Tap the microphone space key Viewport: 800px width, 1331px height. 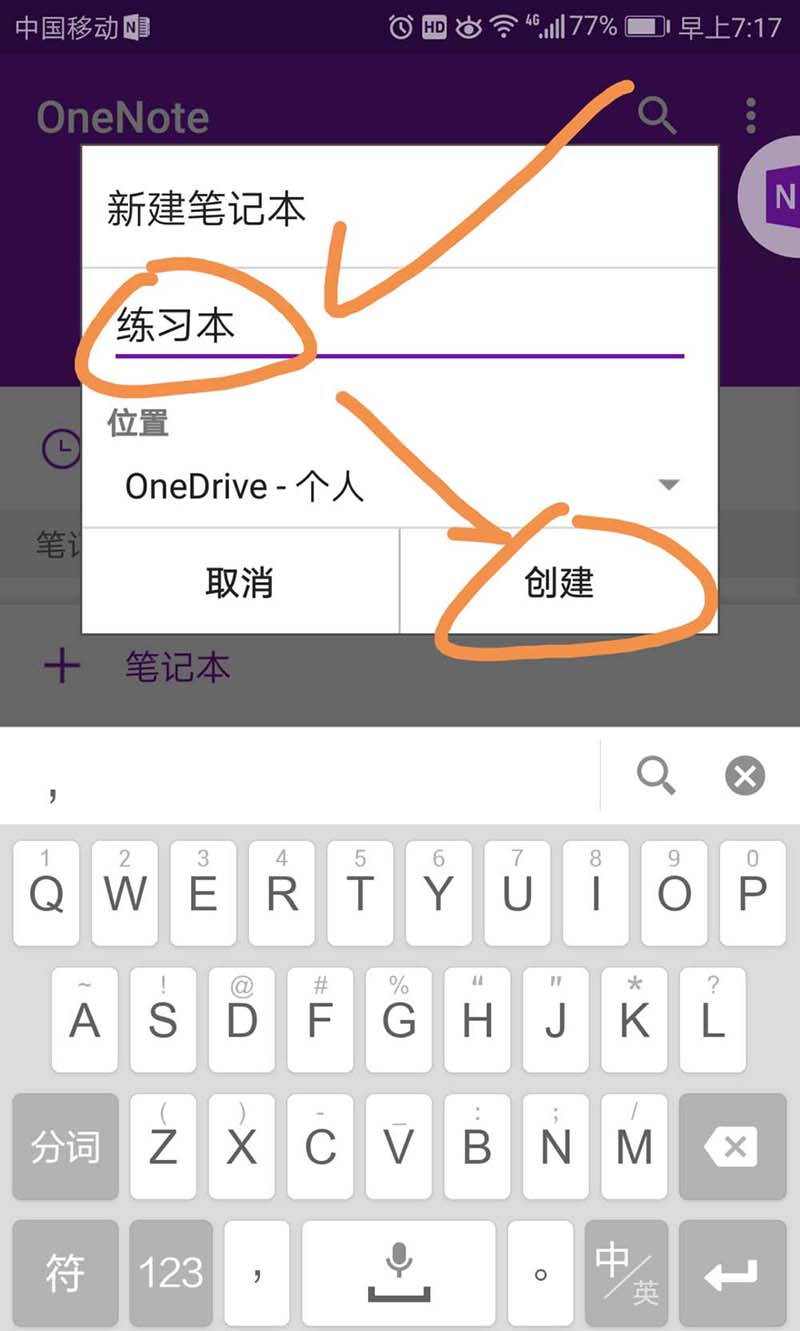(399, 1271)
